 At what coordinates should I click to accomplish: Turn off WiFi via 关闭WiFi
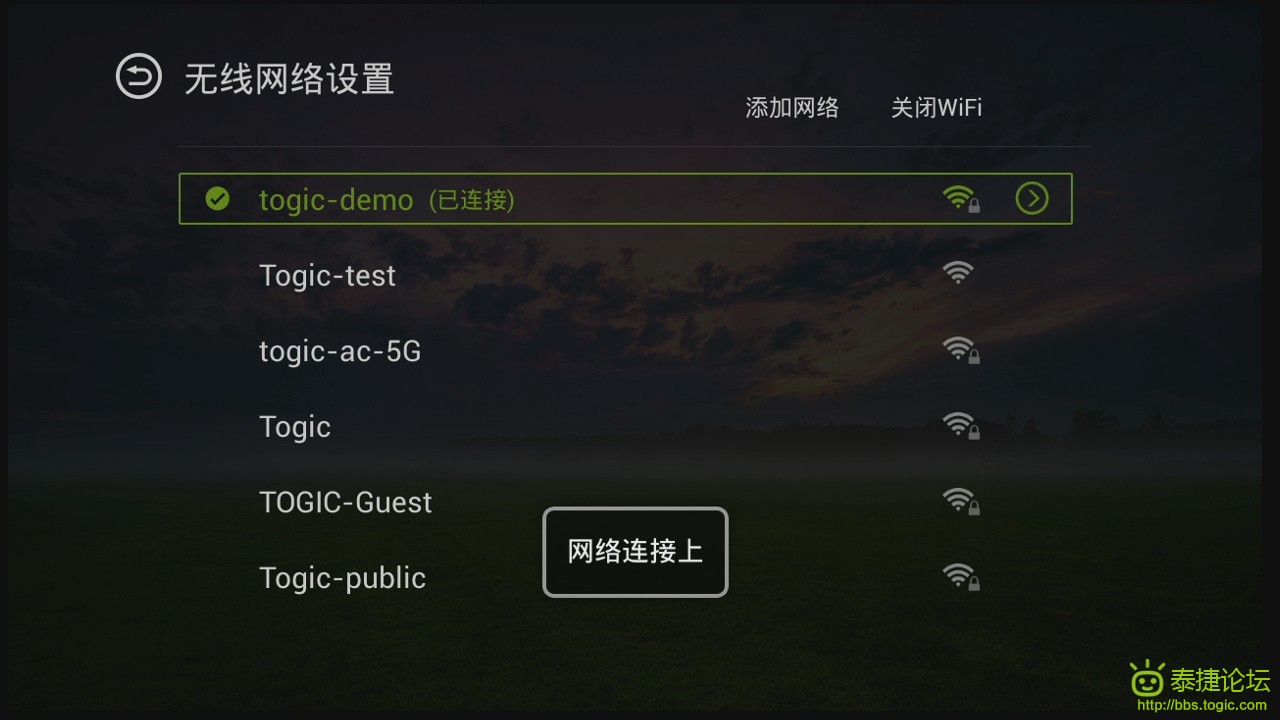coord(936,108)
